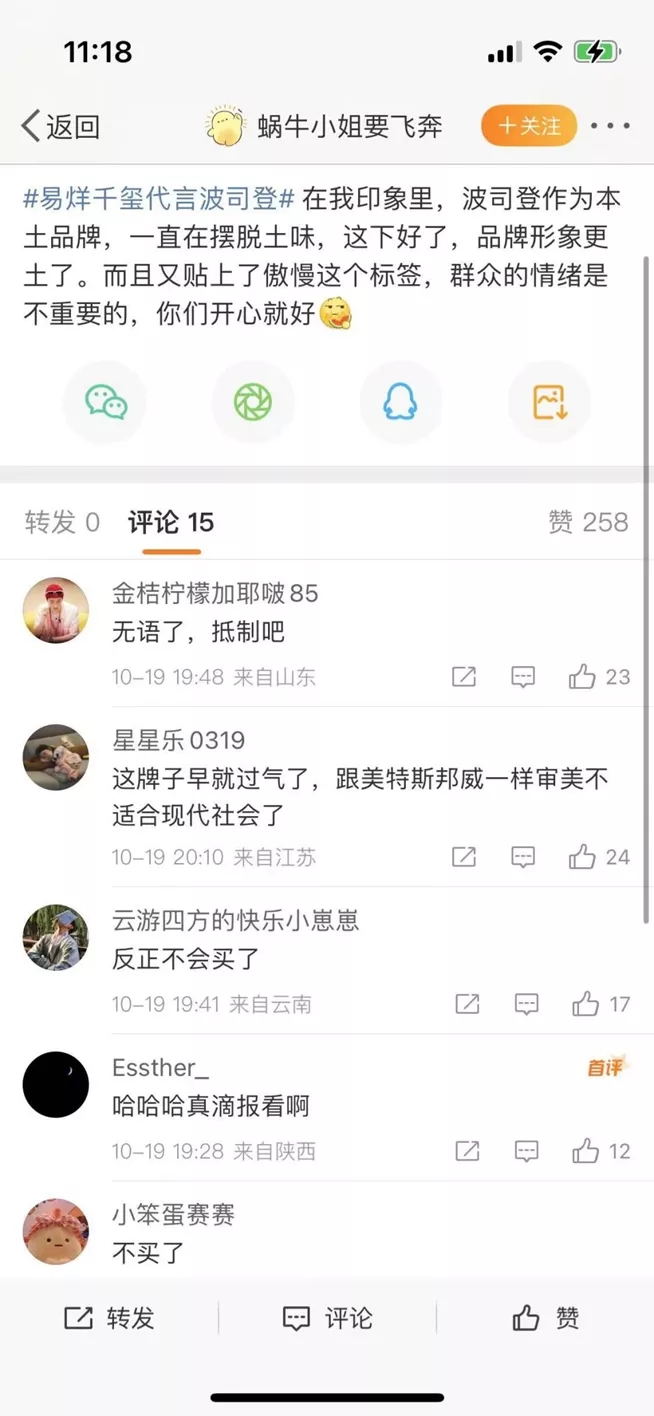The height and width of the screenshot is (1416, 654).
Task: Like the post with bottom 赞 button
Action: [x=546, y=1318]
